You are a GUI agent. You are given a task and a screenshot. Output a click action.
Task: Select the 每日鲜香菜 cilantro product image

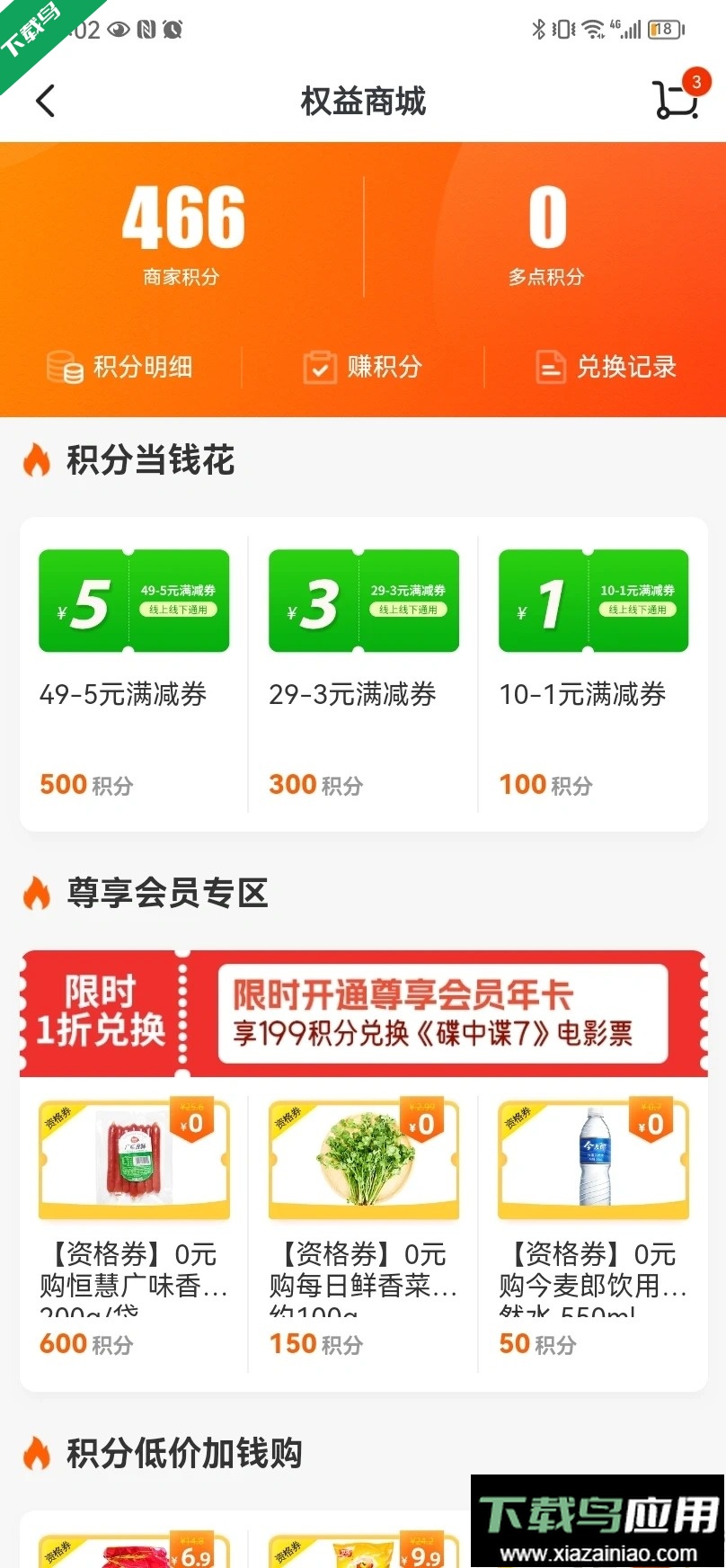363,1159
